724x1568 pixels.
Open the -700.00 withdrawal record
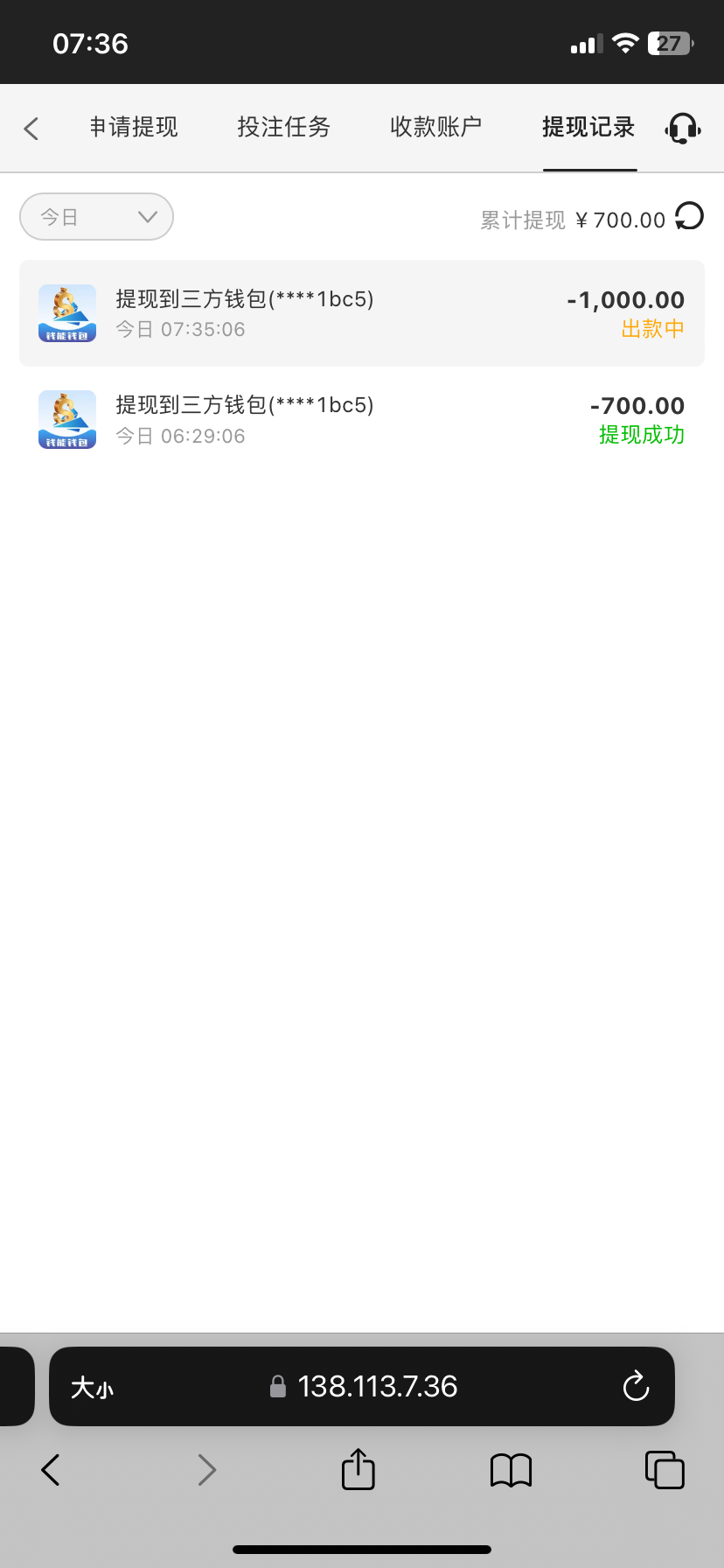click(x=362, y=419)
